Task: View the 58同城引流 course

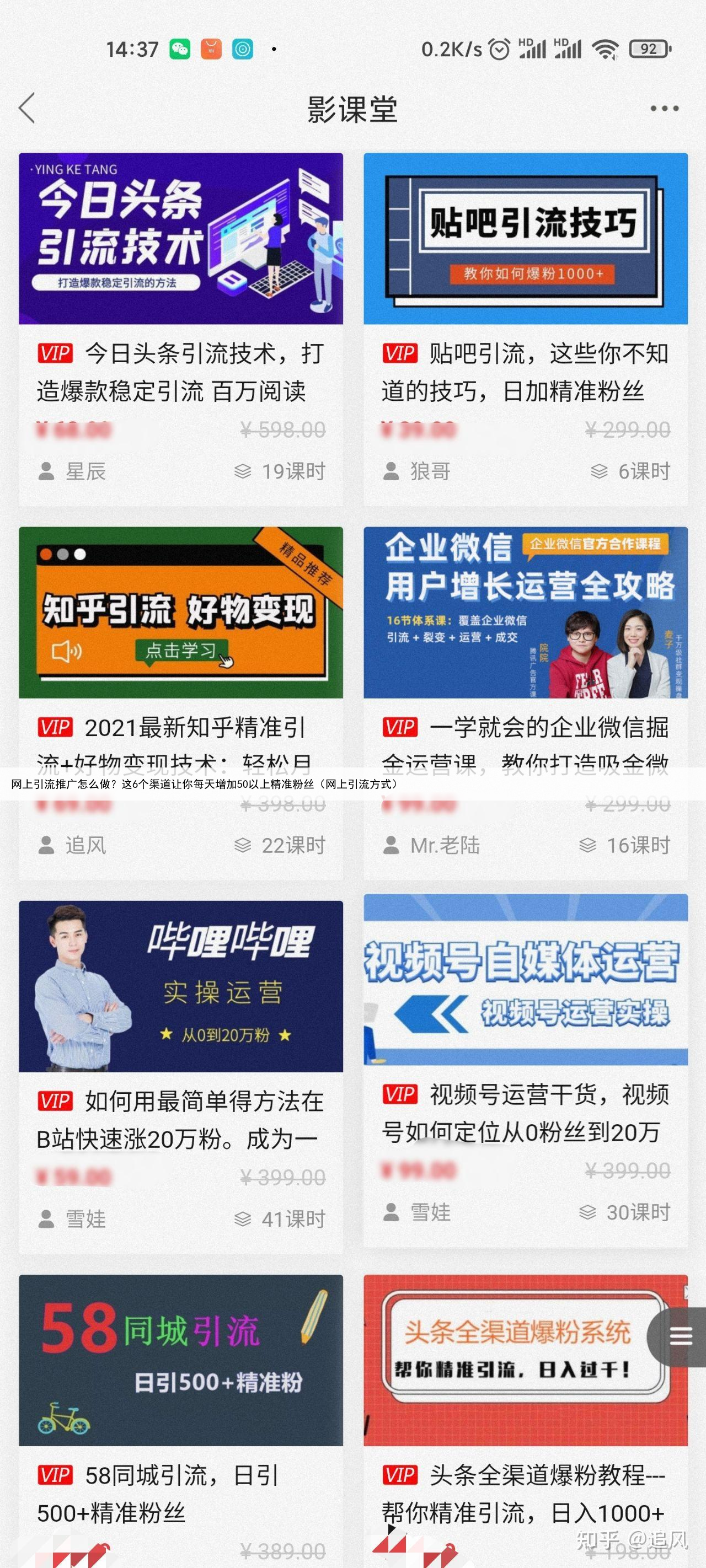Action: [x=181, y=1360]
